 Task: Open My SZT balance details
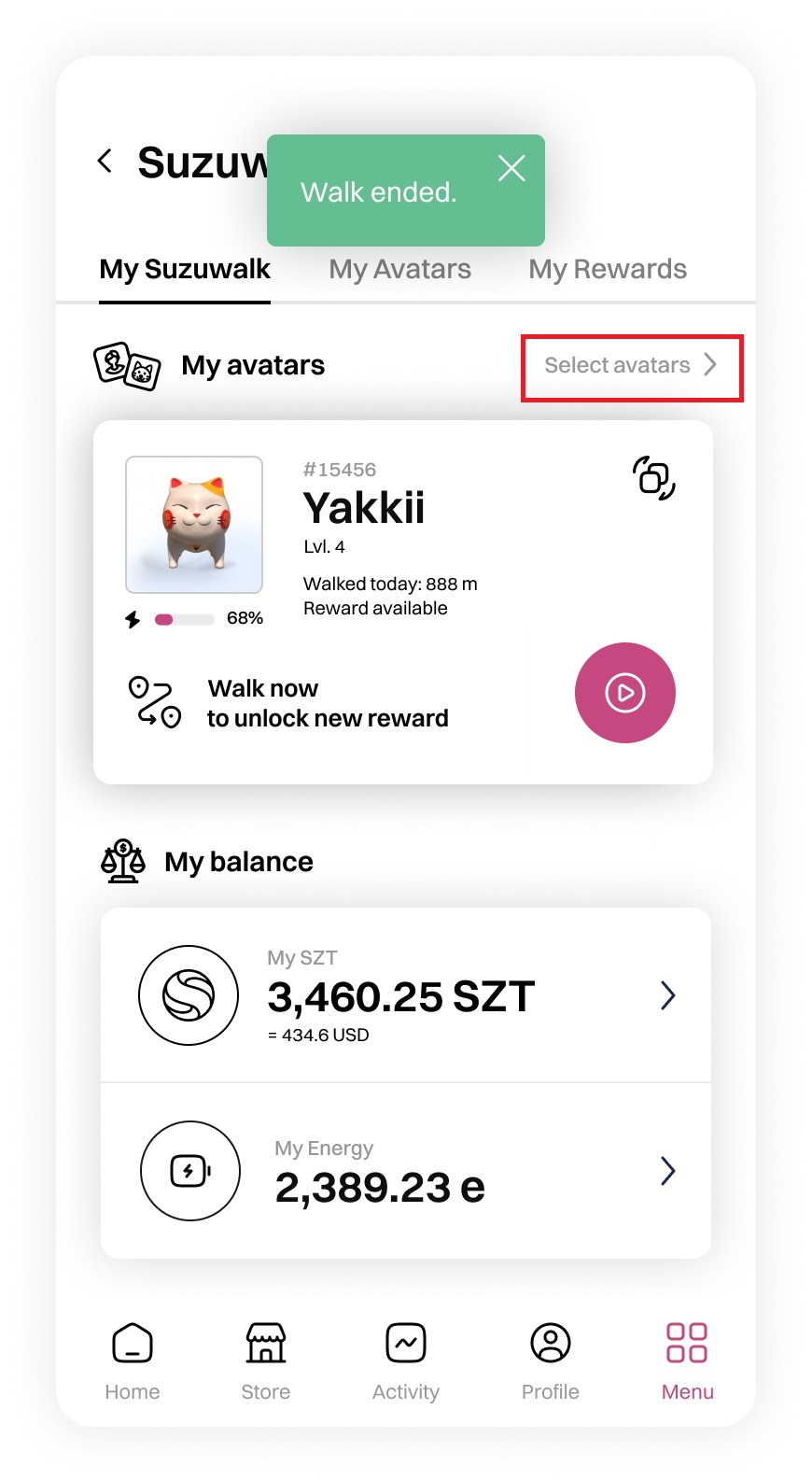tap(667, 995)
